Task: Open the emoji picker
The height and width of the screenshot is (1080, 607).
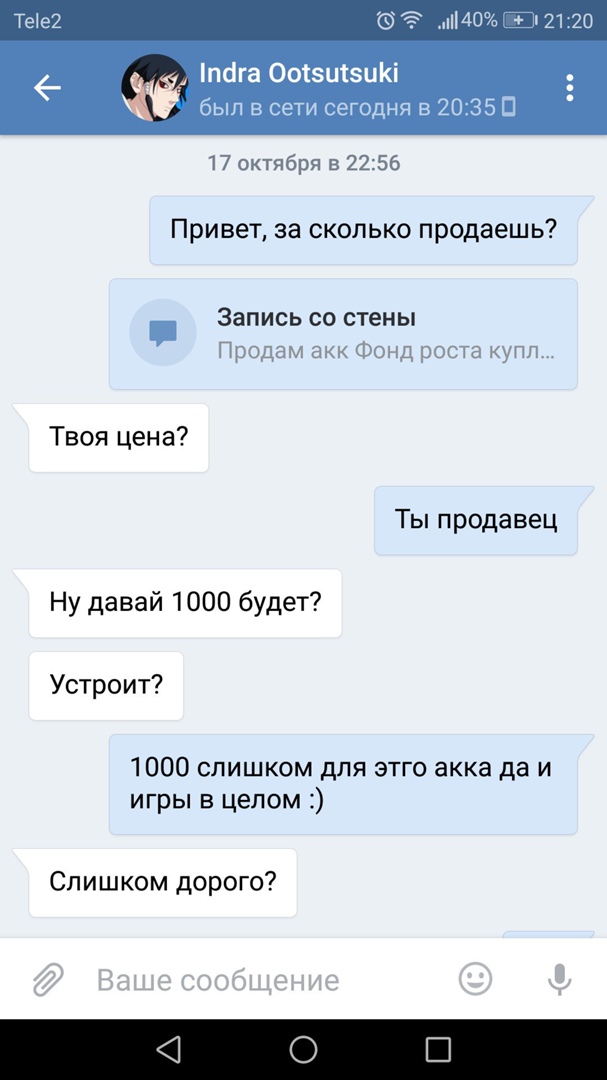Action: point(476,978)
